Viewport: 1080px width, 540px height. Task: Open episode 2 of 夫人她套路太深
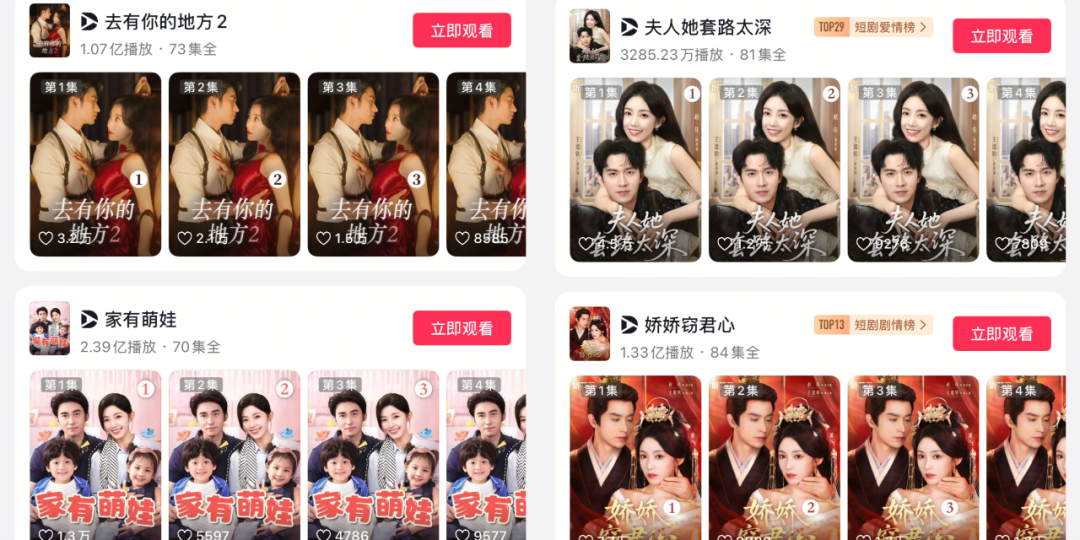774,170
